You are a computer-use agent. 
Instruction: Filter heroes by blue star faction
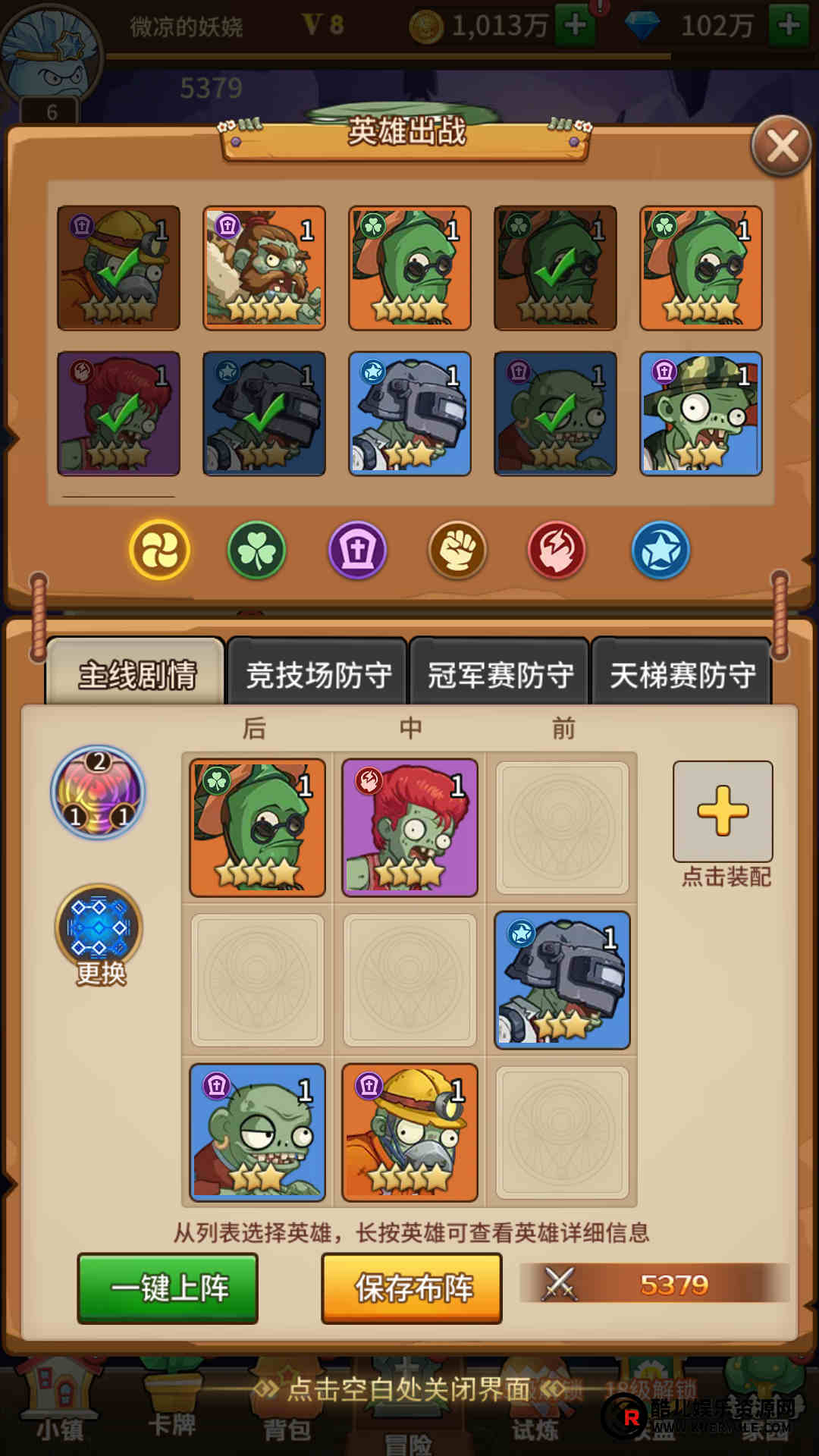661,550
